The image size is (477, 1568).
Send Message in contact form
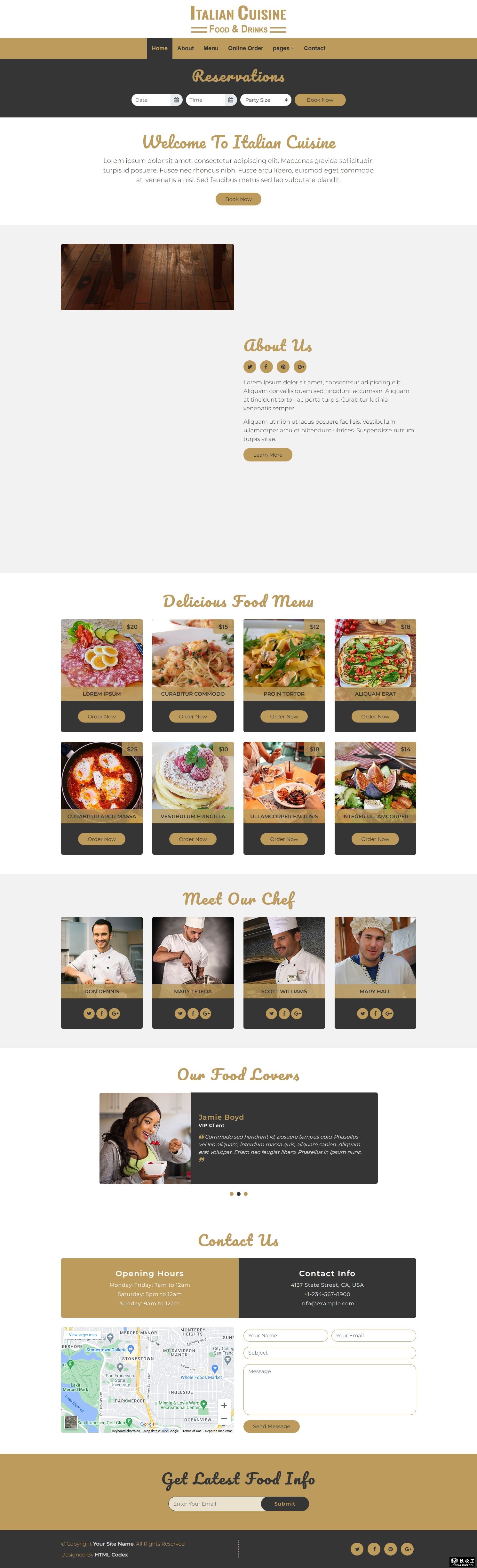pyautogui.click(x=271, y=1426)
